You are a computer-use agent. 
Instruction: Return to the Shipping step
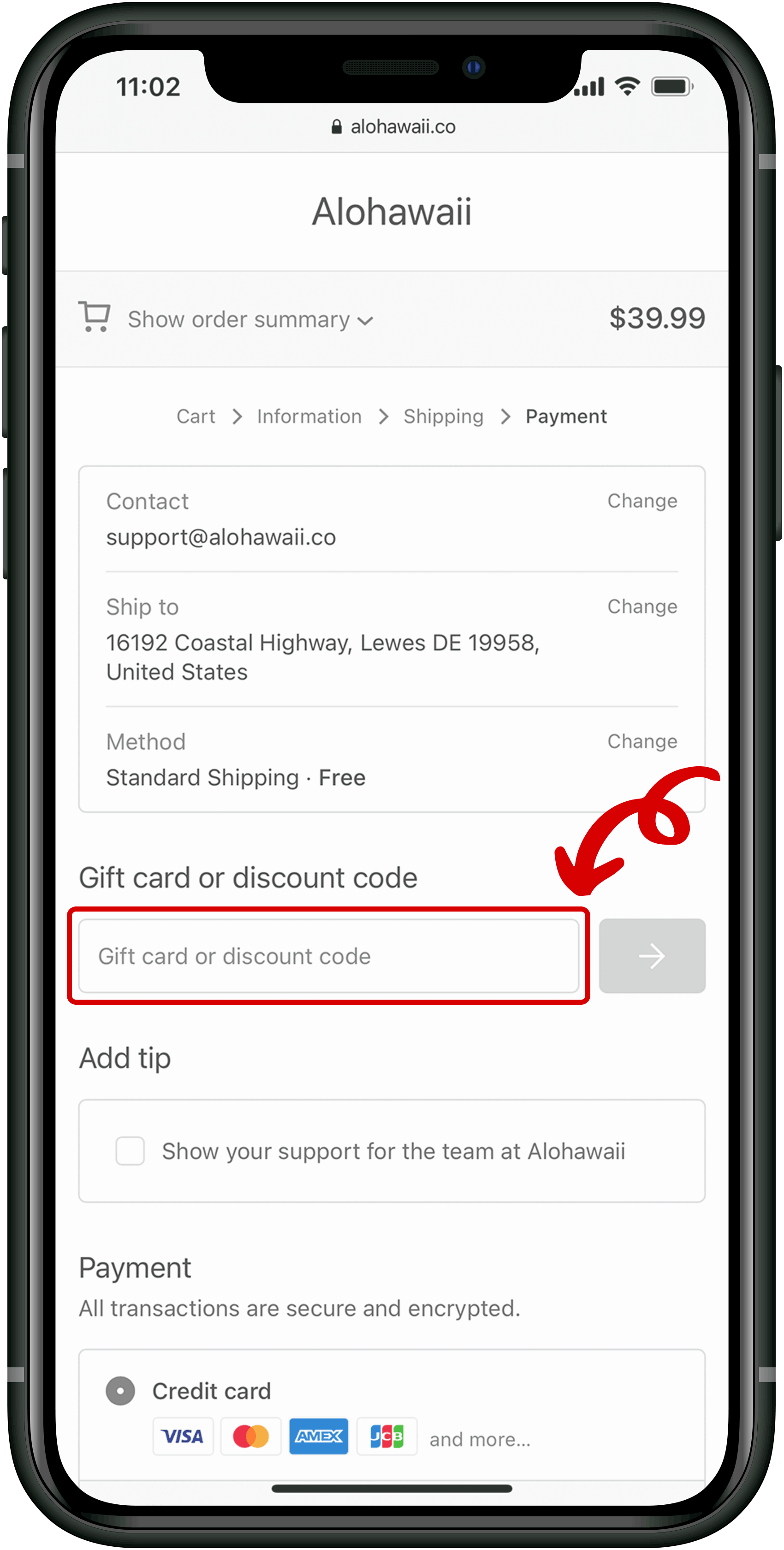point(444,417)
